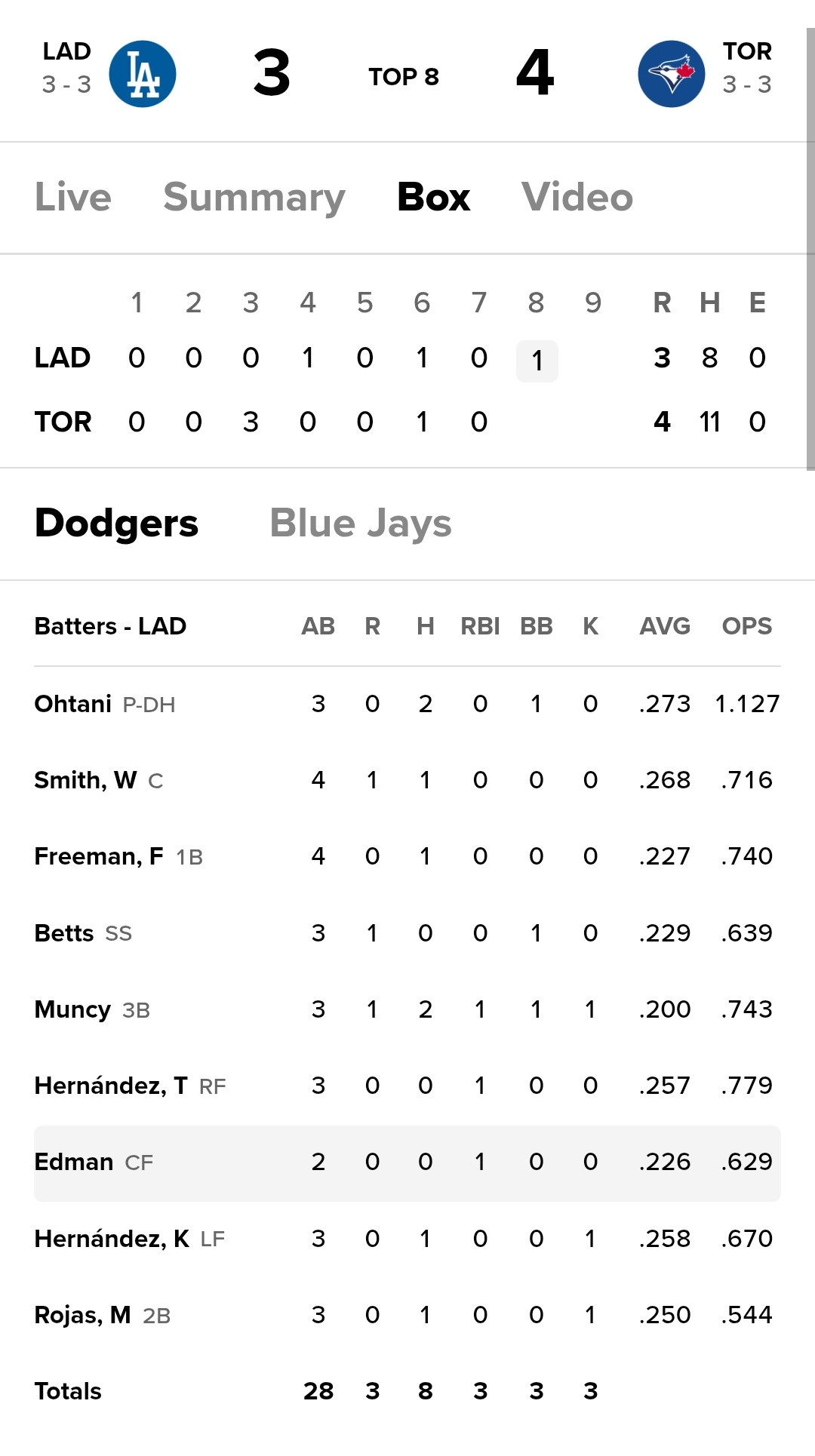Go to the Video tab
815x1456 pixels.
(x=577, y=198)
